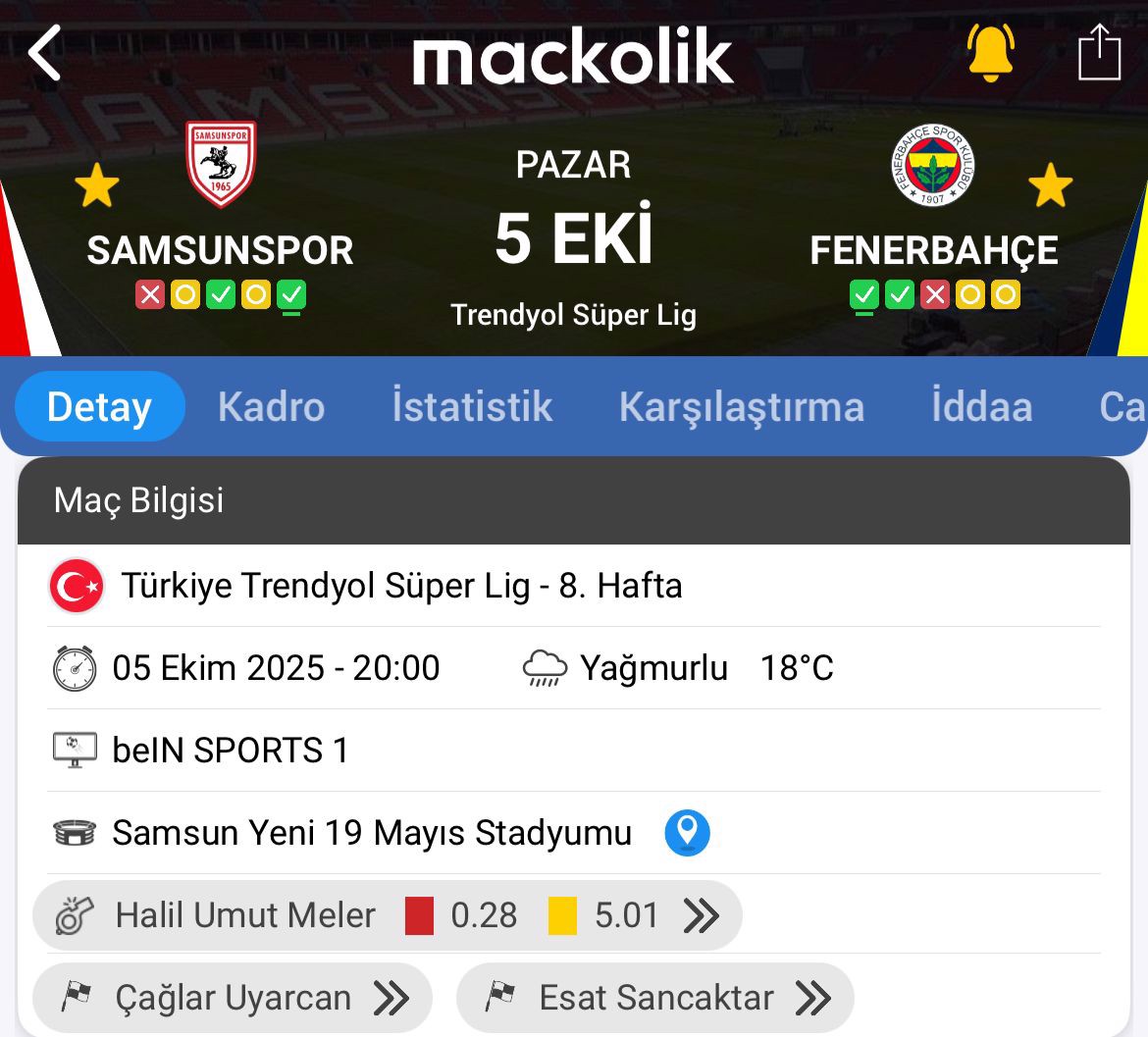Switch to the İddaa tab
Screen dimensions: 1148x1037
981,407
